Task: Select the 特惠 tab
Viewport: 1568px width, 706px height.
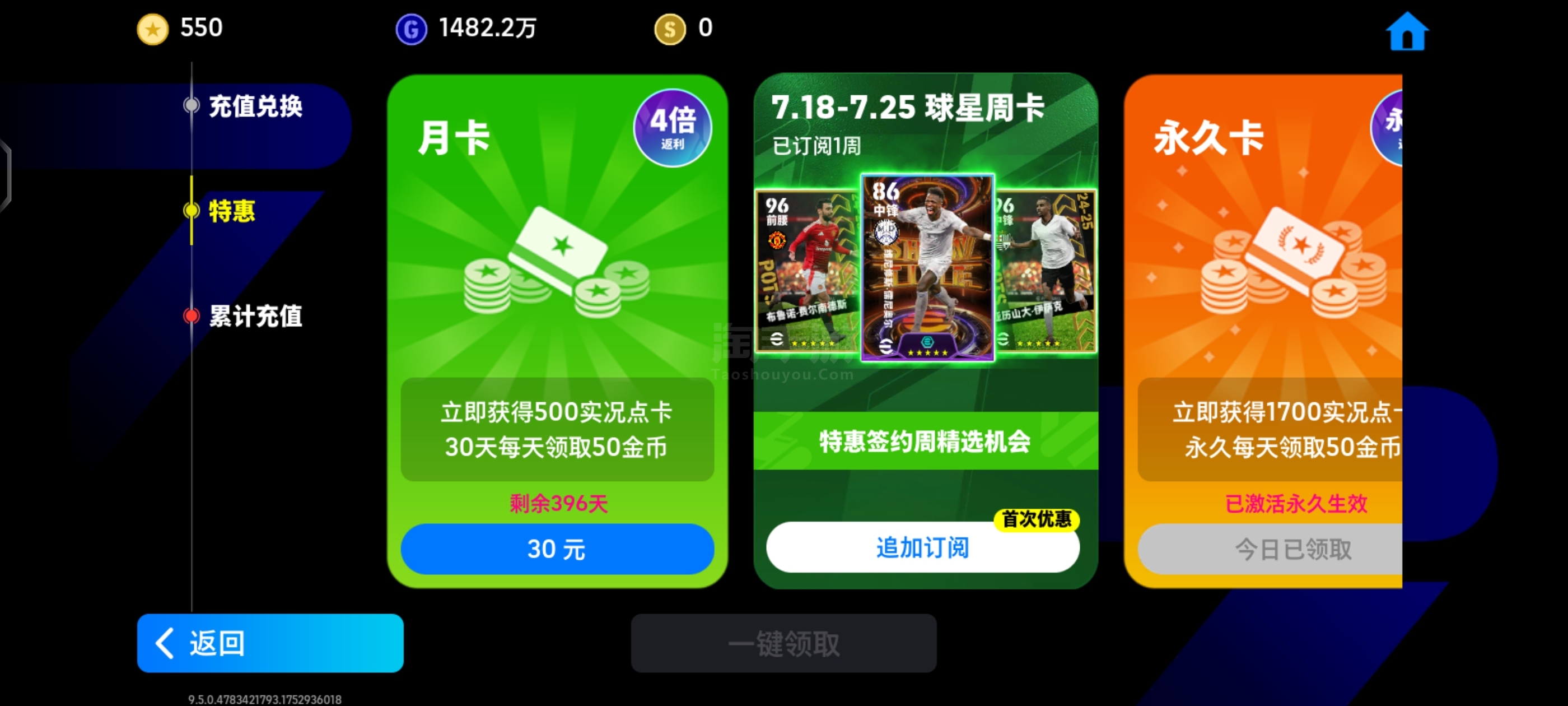Action: (x=231, y=211)
